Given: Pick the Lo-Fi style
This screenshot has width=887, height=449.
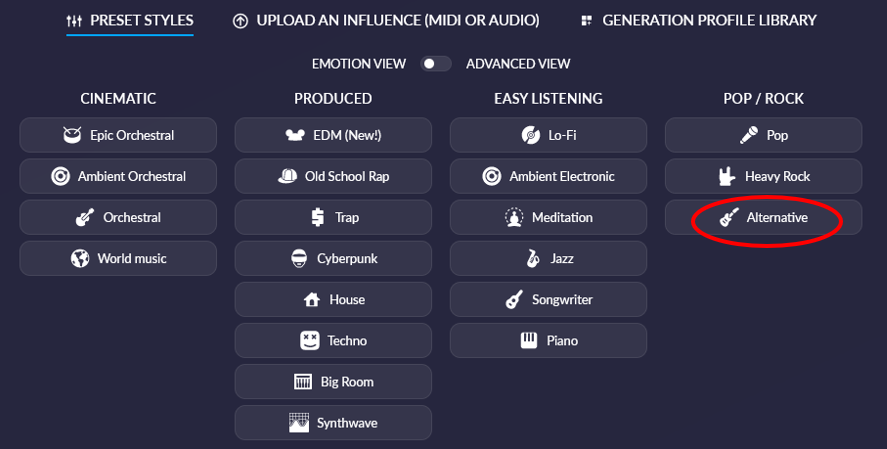Looking at the screenshot, I should tap(548, 135).
